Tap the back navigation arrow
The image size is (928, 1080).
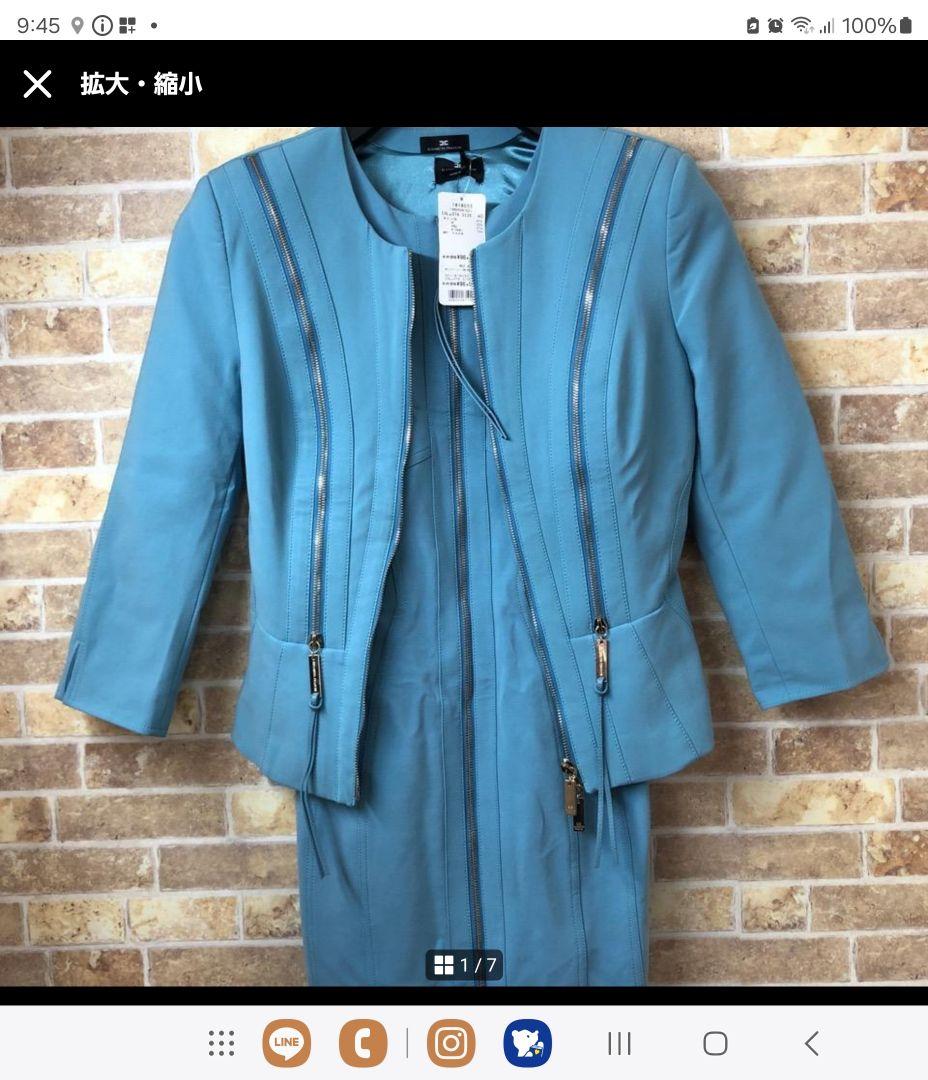(x=810, y=1043)
